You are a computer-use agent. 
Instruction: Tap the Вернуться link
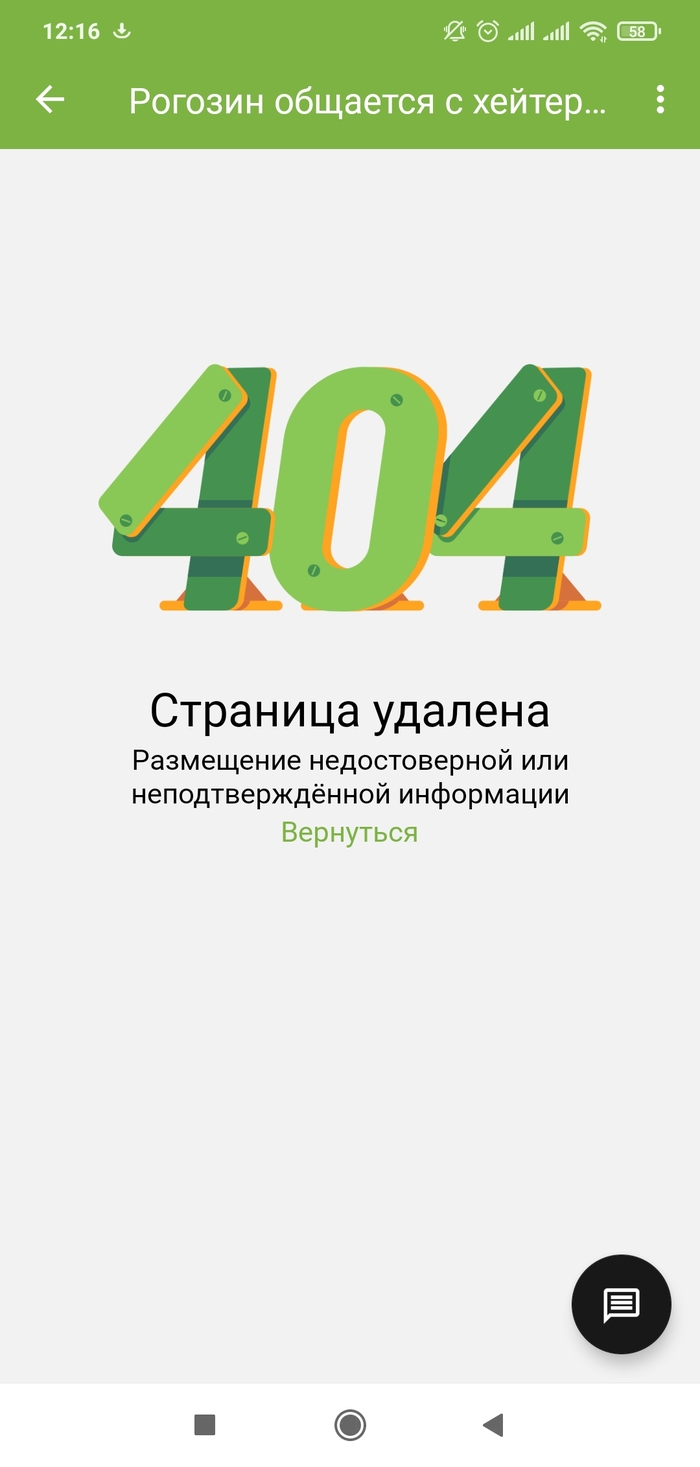349,832
